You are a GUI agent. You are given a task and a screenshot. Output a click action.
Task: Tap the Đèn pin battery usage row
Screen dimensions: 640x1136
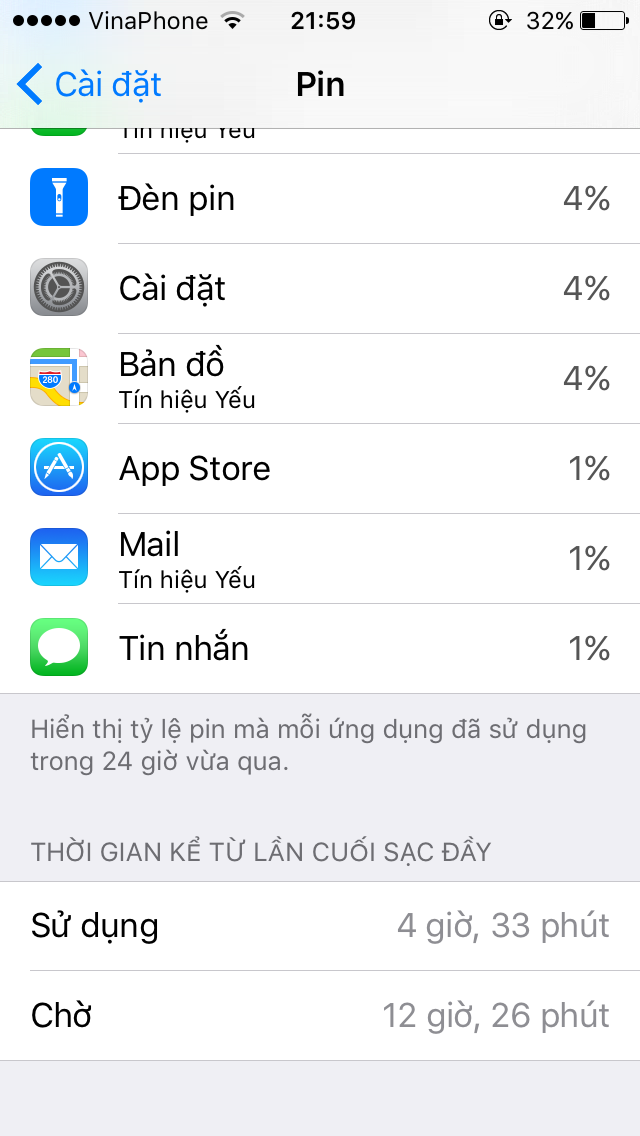[320, 199]
